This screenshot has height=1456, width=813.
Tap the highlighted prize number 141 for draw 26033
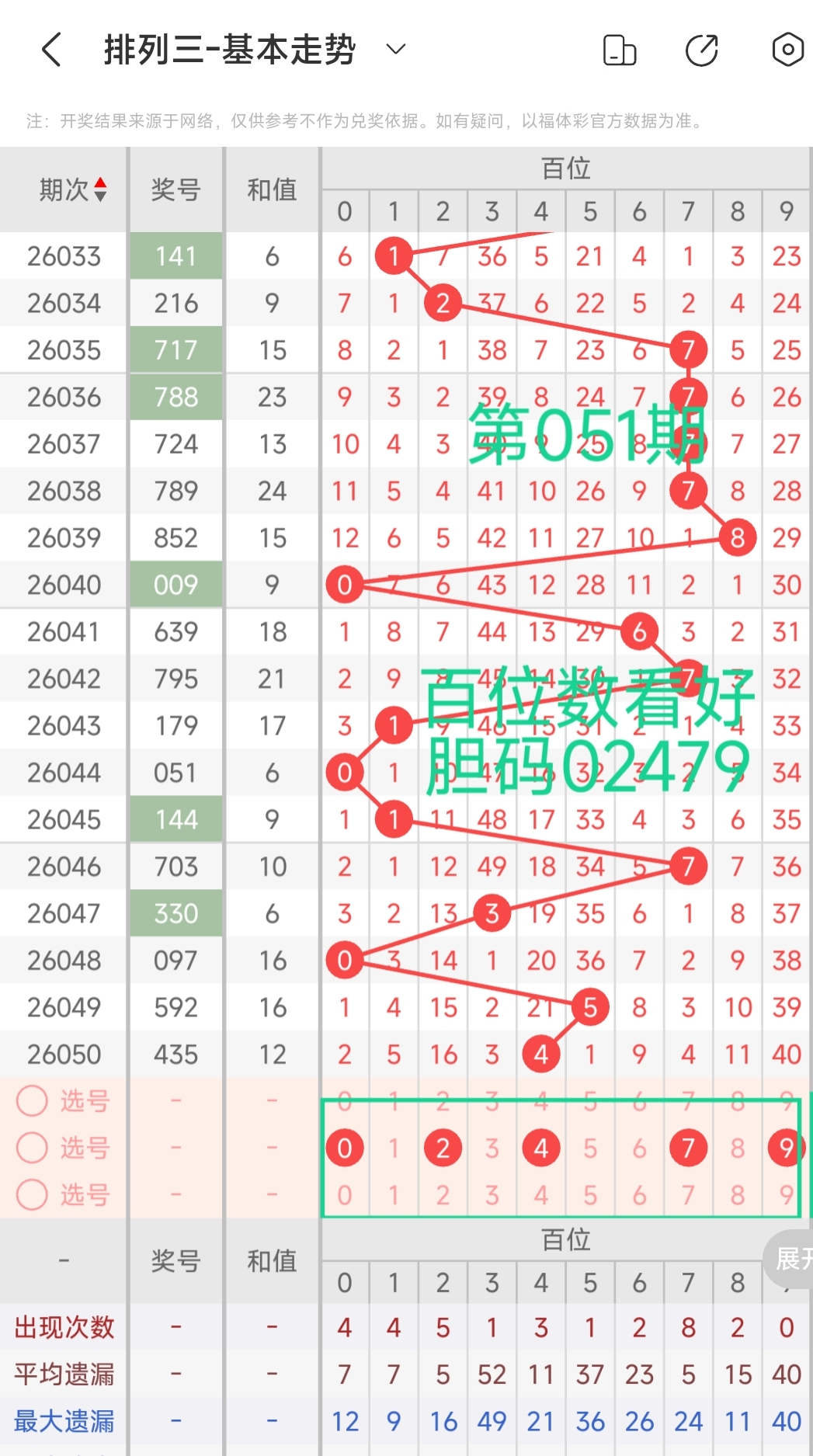[x=175, y=256]
